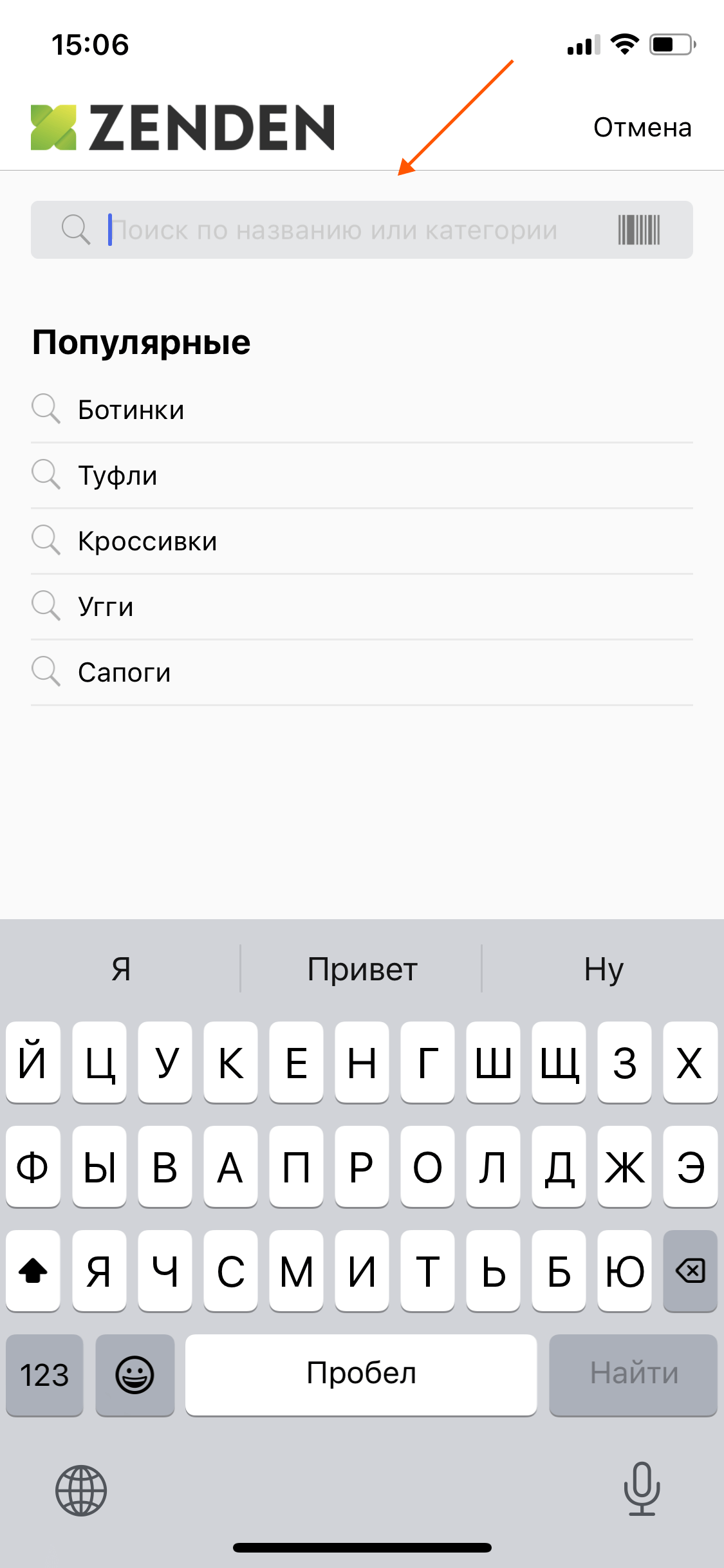Screen dimensions: 724x1568
Task: Tap Отмена to cancel search
Action: pos(642,127)
